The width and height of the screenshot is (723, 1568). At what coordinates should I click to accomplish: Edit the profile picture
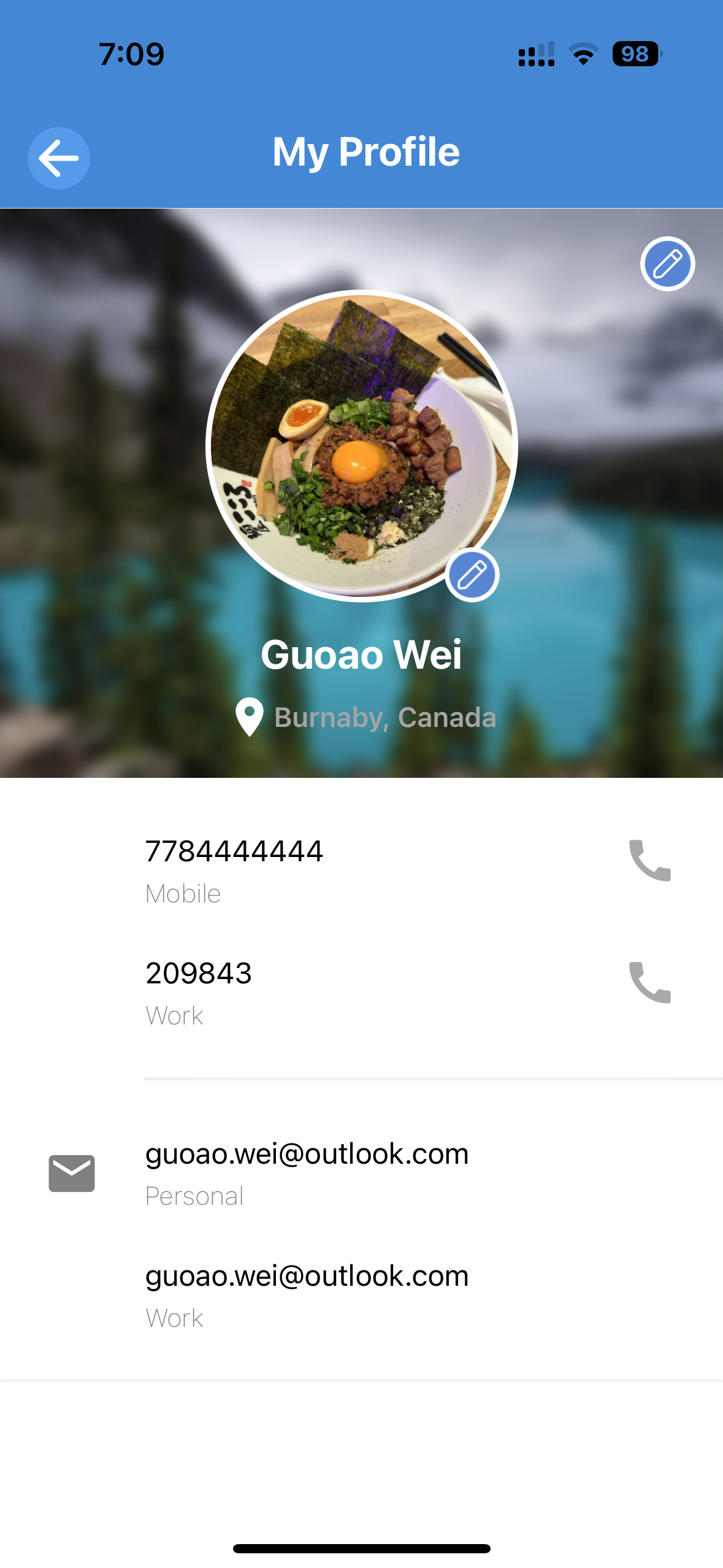[x=472, y=575]
